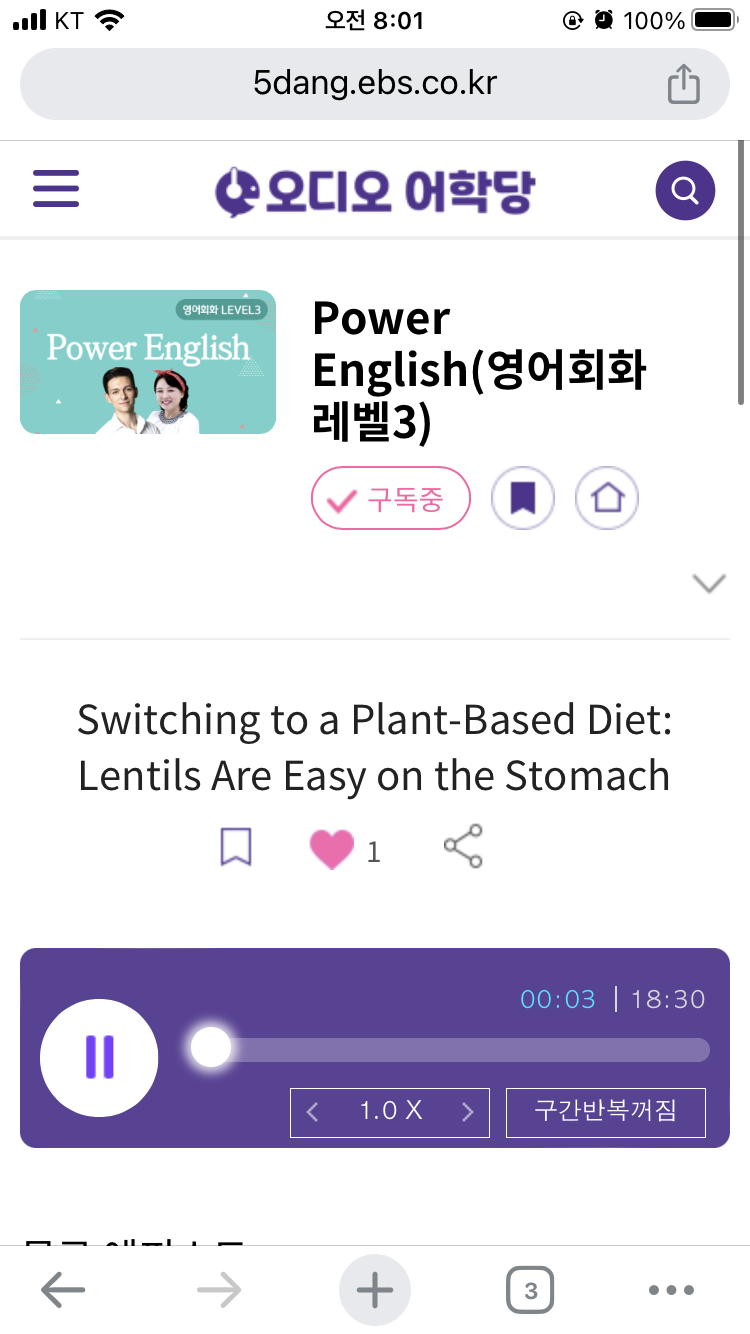Open a new browser tab

point(375,1290)
